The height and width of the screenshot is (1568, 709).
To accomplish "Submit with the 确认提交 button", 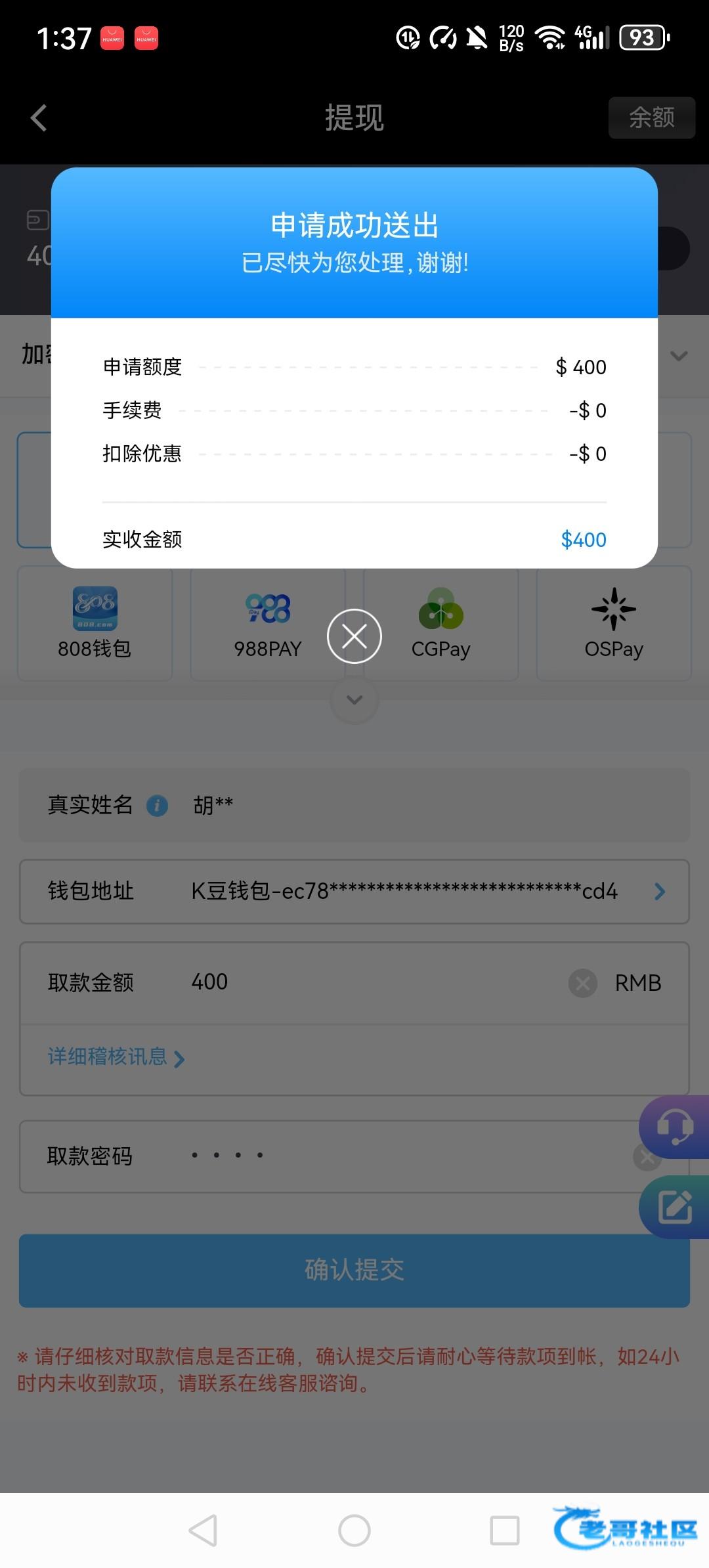I will pos(354,1270).
